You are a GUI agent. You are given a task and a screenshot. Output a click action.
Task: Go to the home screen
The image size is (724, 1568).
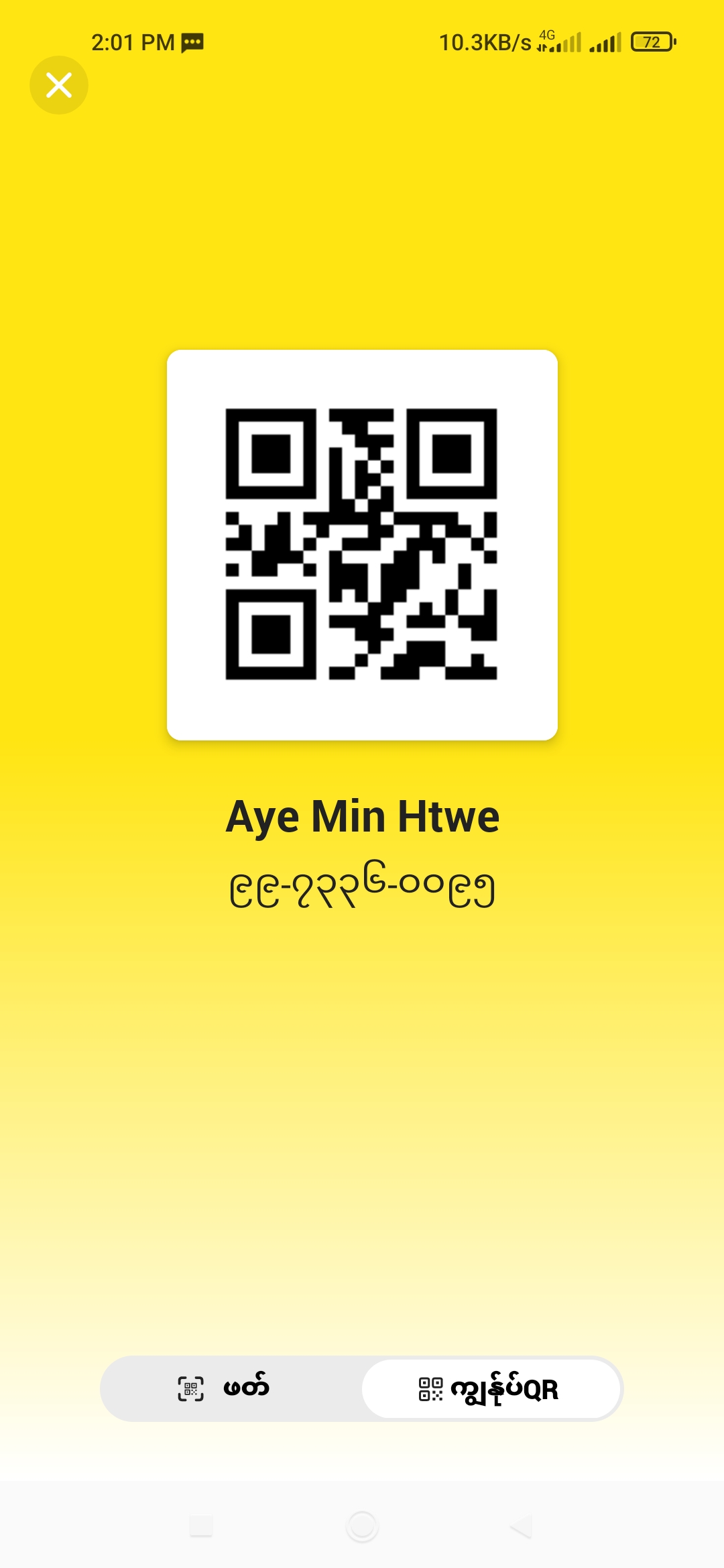click(362, 1526)
